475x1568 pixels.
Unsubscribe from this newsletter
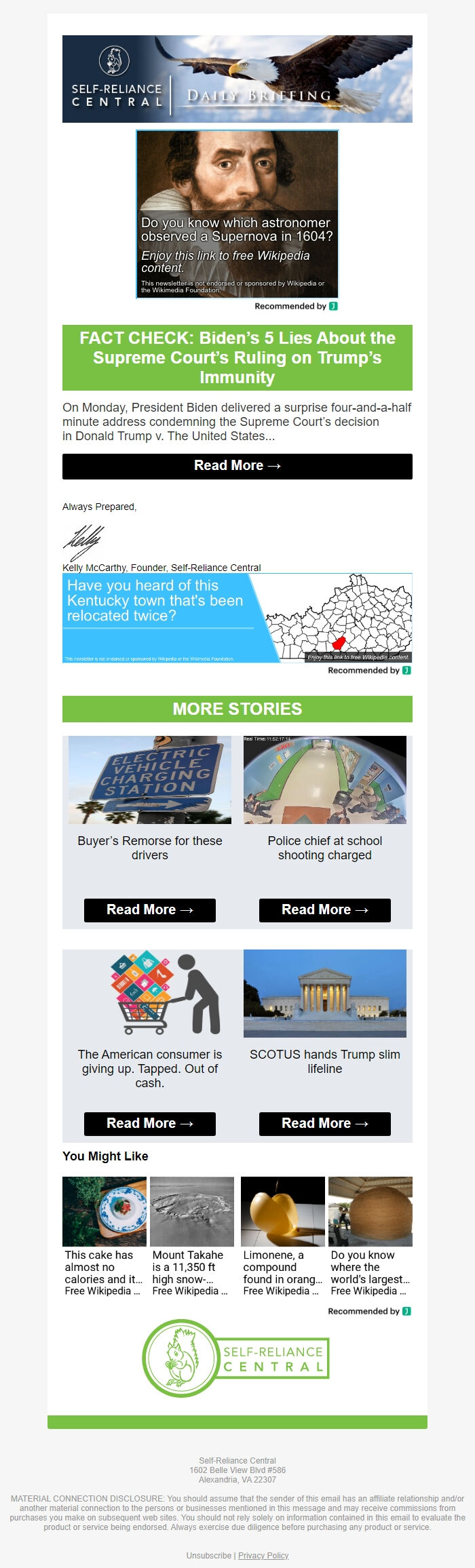208,1555
